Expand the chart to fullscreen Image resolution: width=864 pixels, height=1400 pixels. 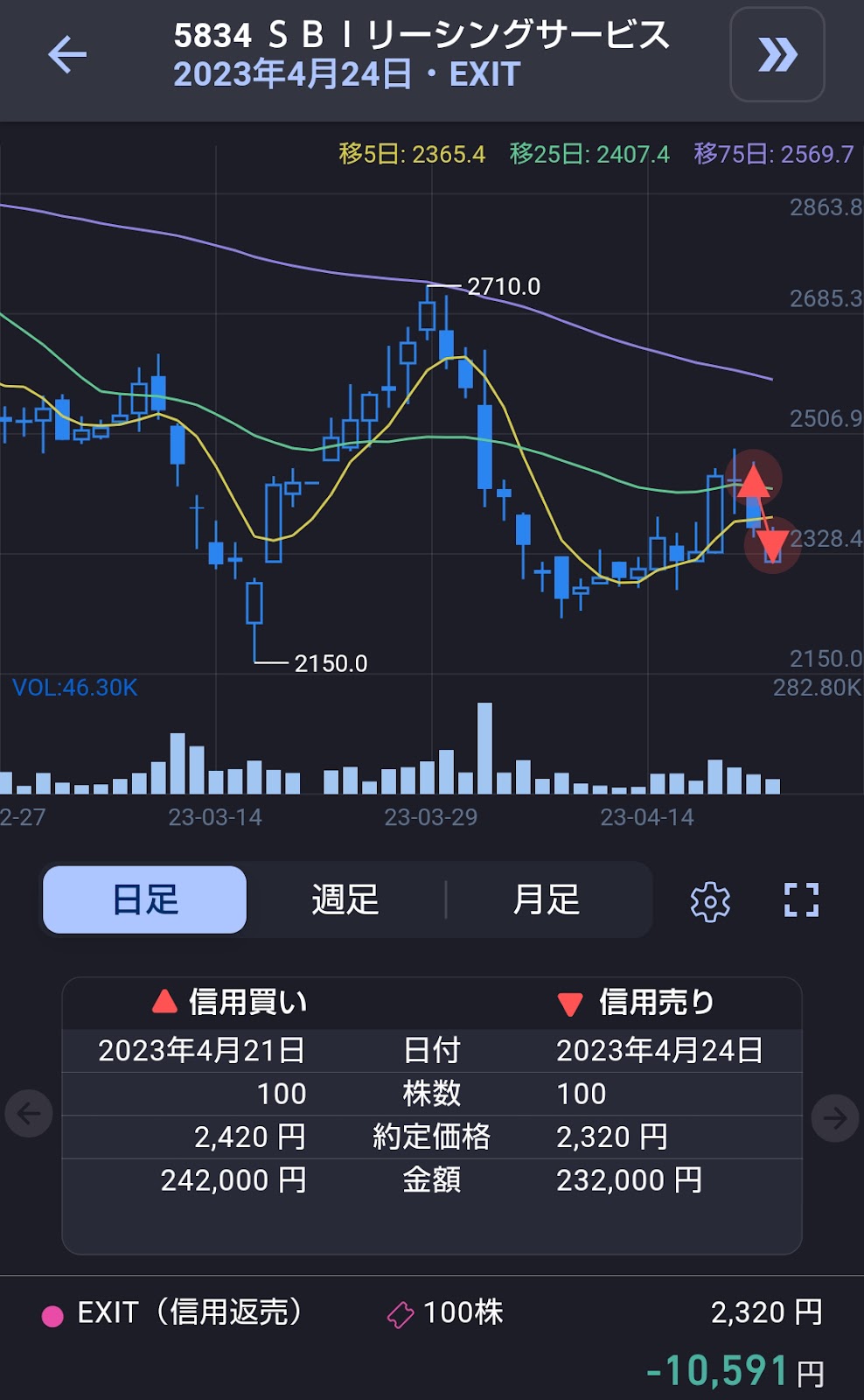801,900
